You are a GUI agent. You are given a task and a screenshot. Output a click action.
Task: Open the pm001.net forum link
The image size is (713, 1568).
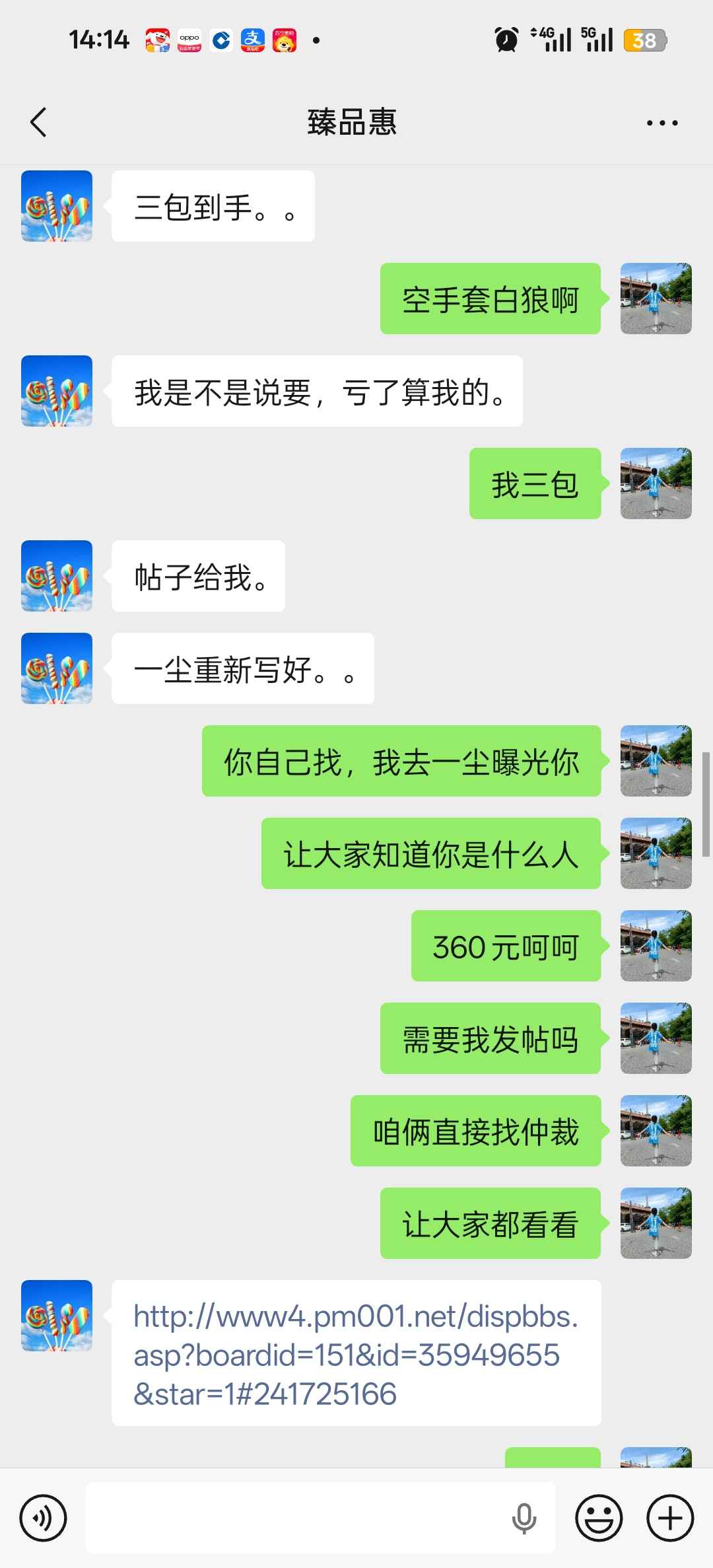coord(355,1355)
